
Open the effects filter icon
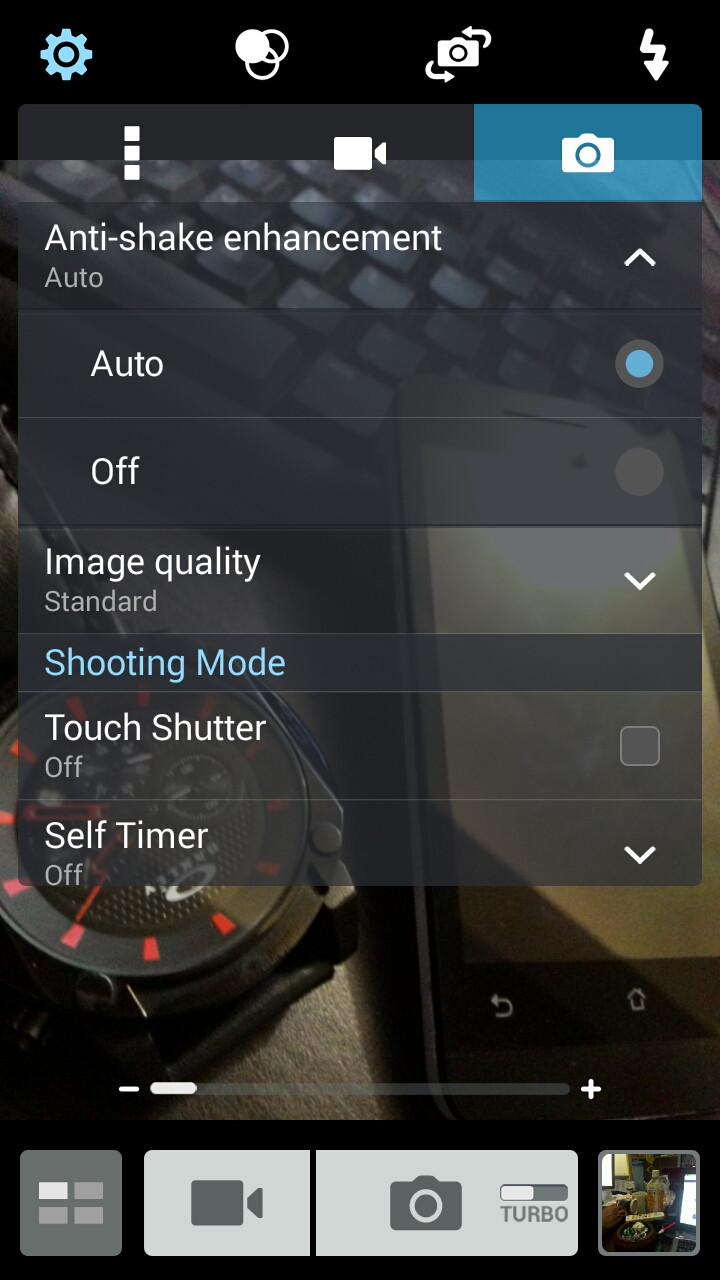(262, 53)
